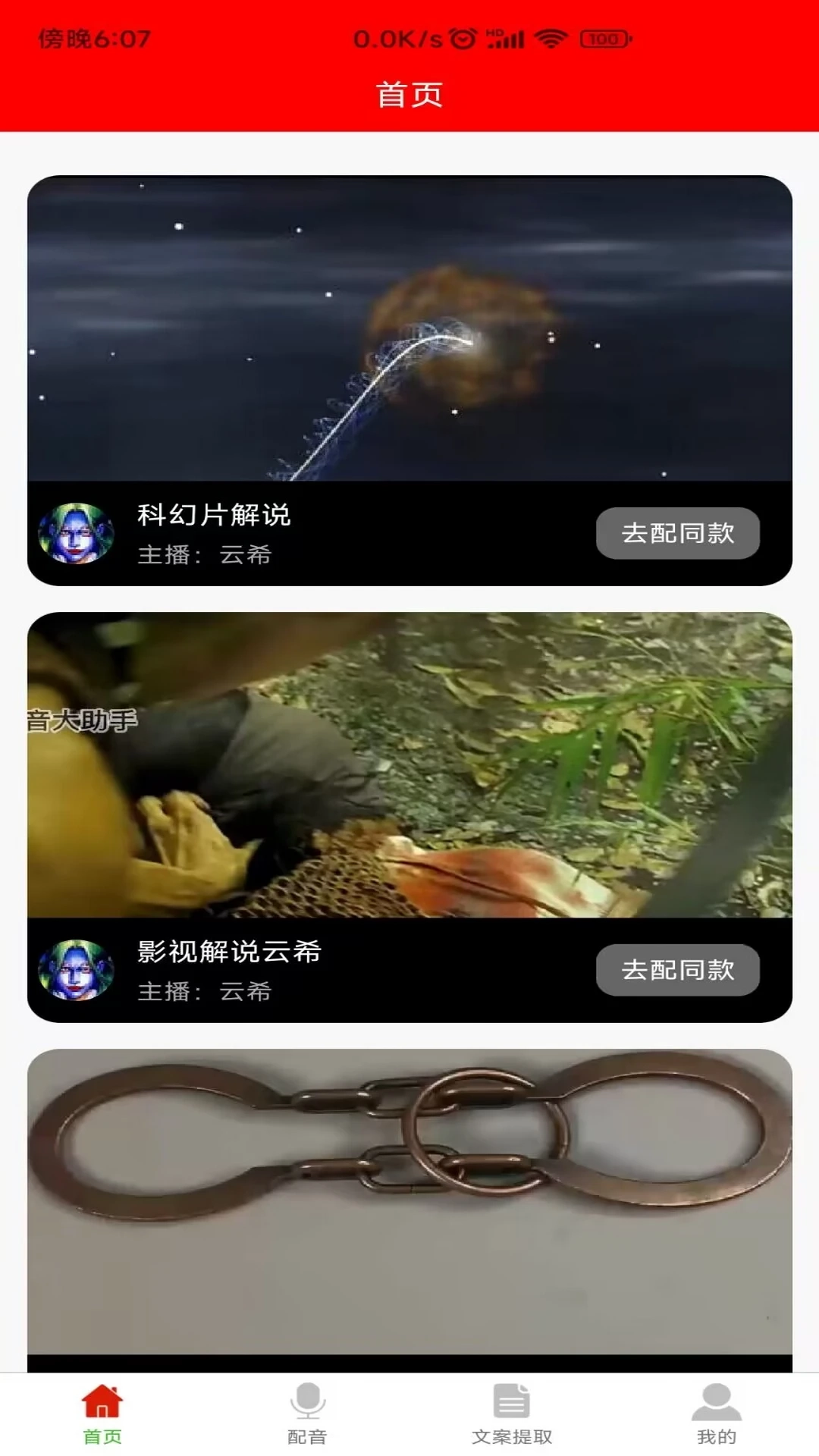Image resolution: width=819 pixels, height=1456 pixels.
Task: Tap the 首页 home icon
Action: pyautogui.click(x=101, y=1404)
